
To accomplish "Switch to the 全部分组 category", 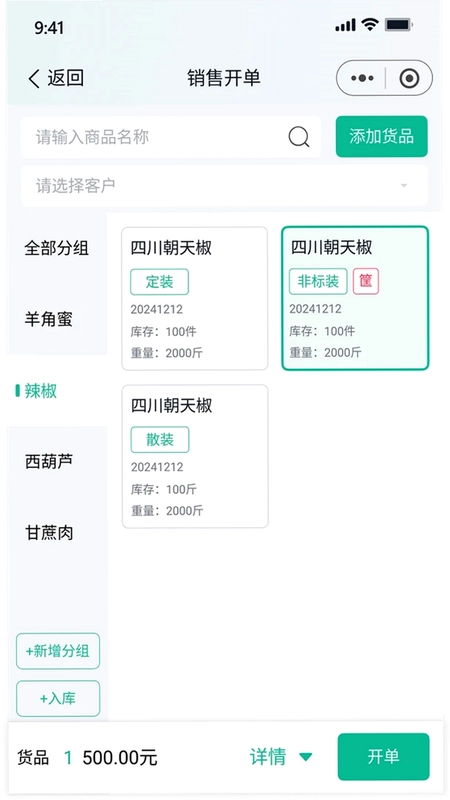I will 57,248.
